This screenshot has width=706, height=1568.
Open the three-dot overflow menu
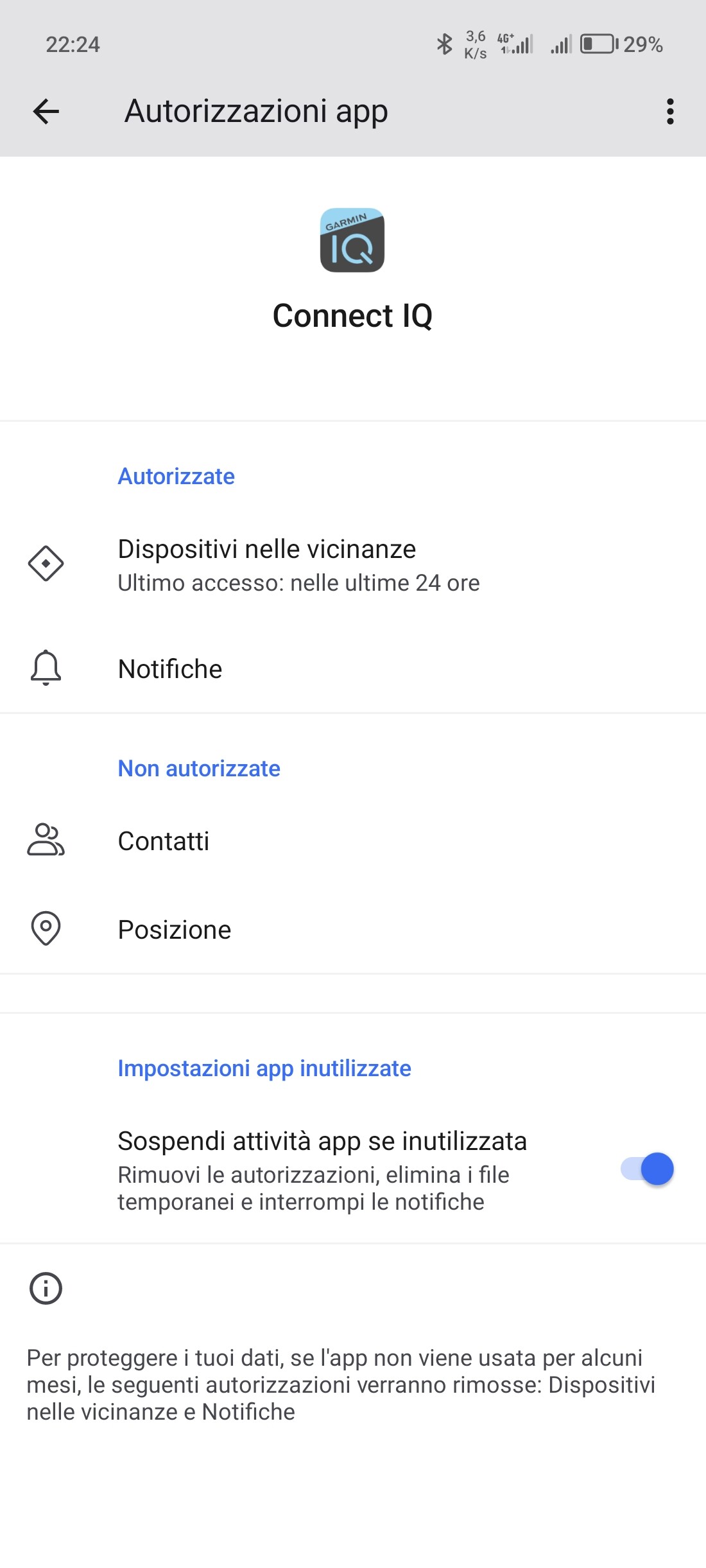tap(669, 111)
